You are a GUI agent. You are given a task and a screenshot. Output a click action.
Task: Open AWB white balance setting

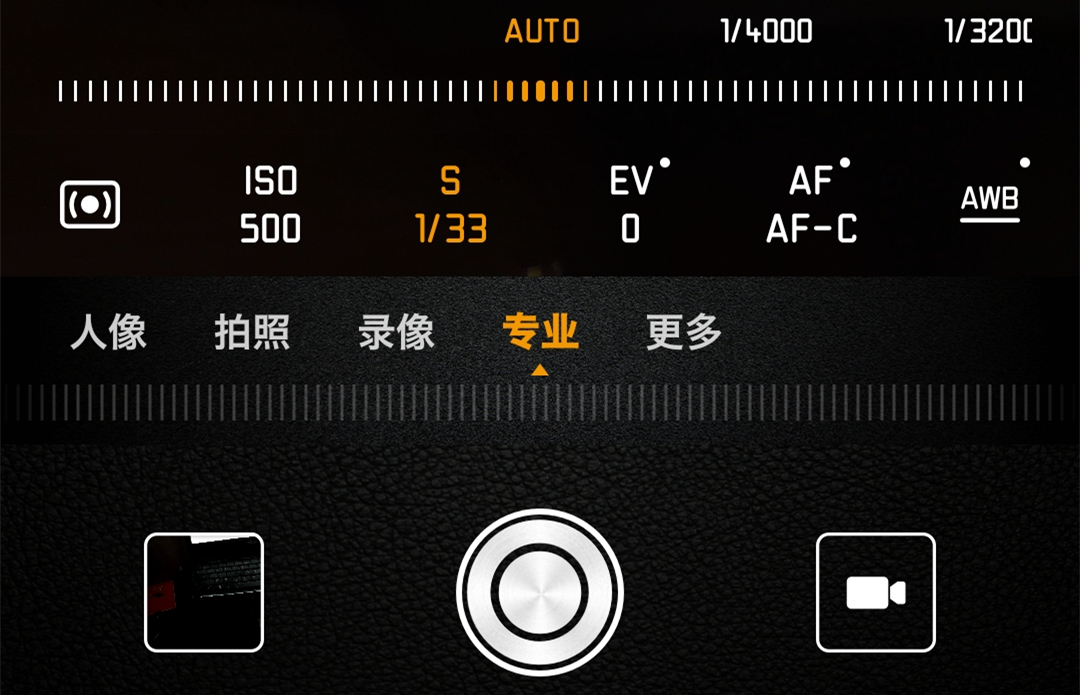989,202
